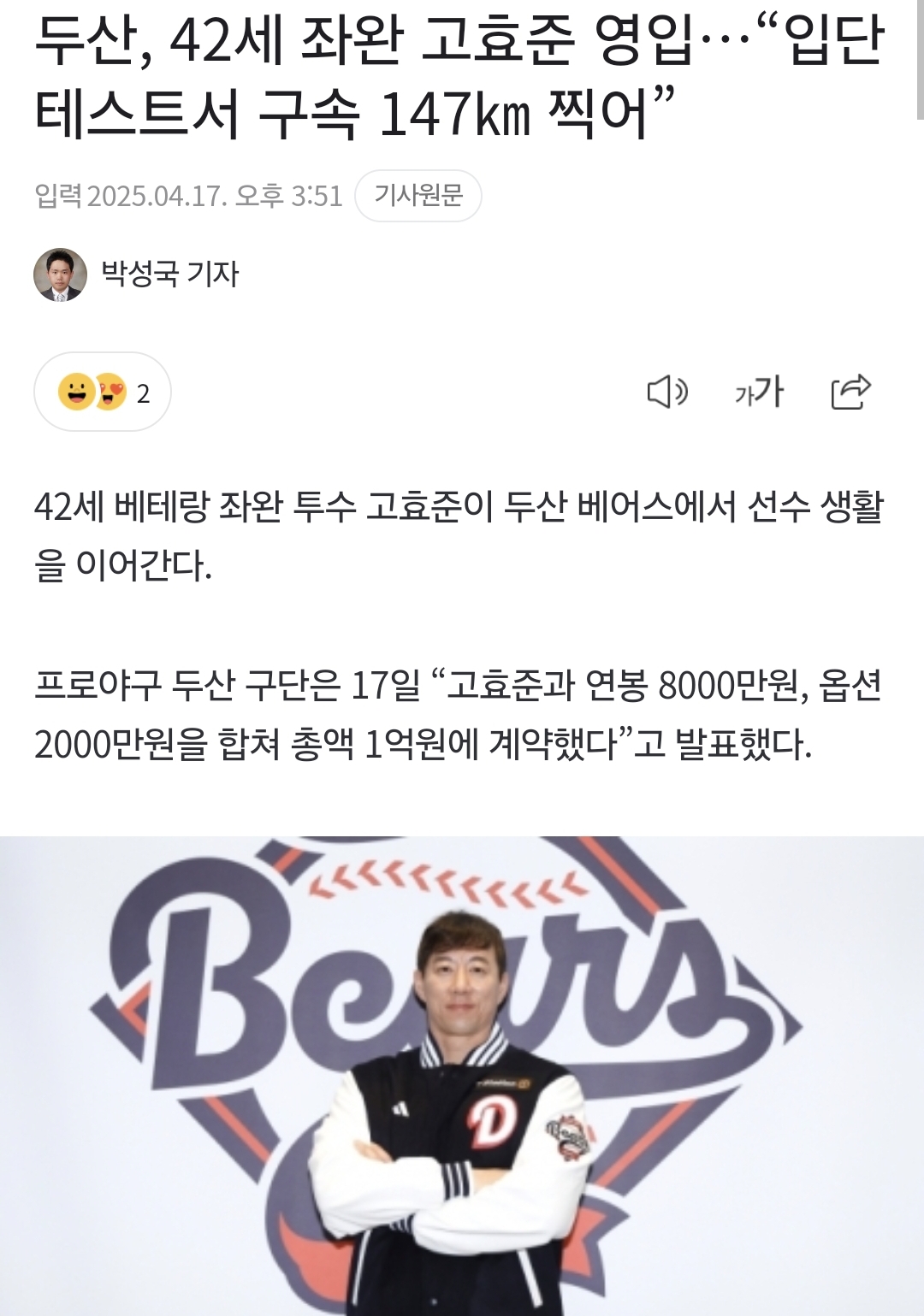This screenshot has height=1316, width=924.
Task: Change the article font size
Action: (x=760, y=392)
